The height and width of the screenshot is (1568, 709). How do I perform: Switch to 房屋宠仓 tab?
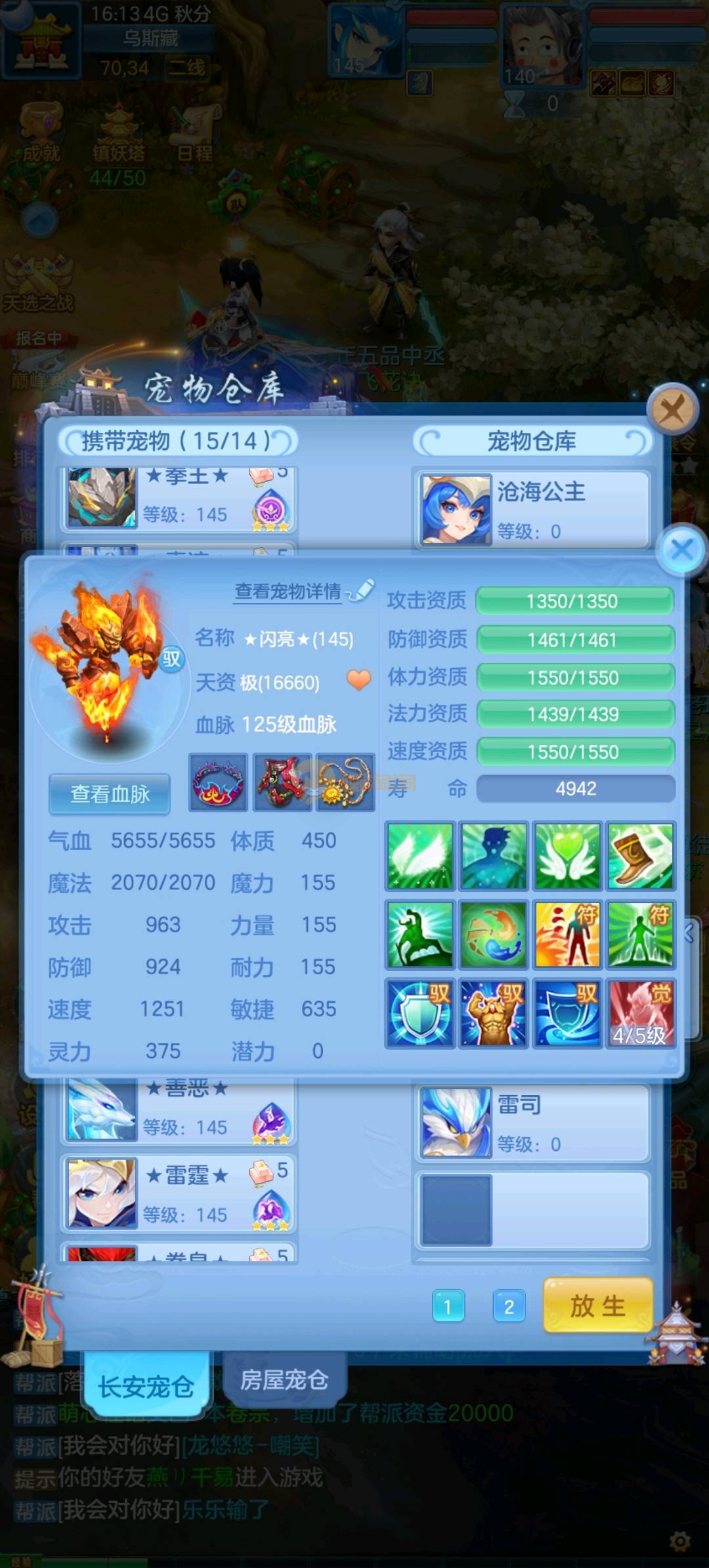(284, 1379)
